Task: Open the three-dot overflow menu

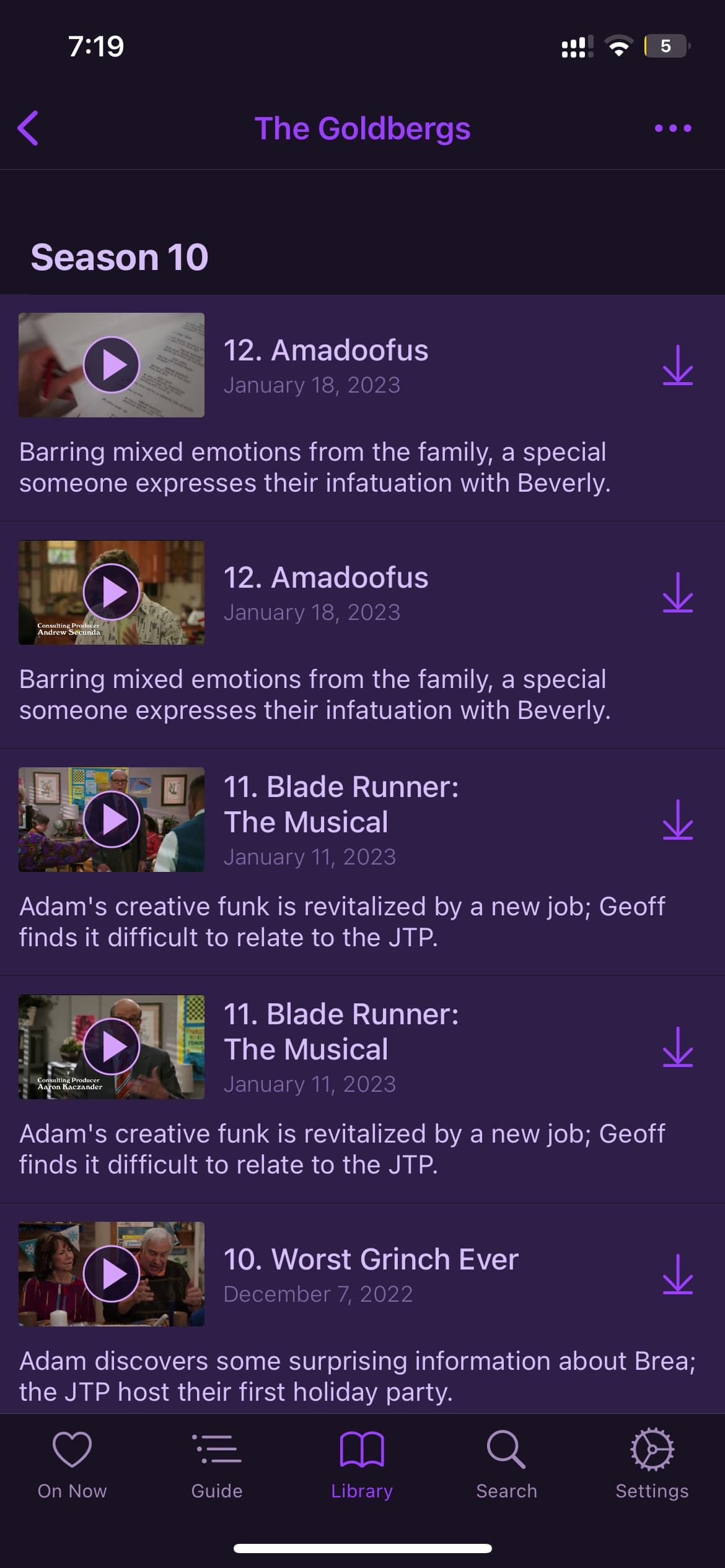Action: pos(673,128)
